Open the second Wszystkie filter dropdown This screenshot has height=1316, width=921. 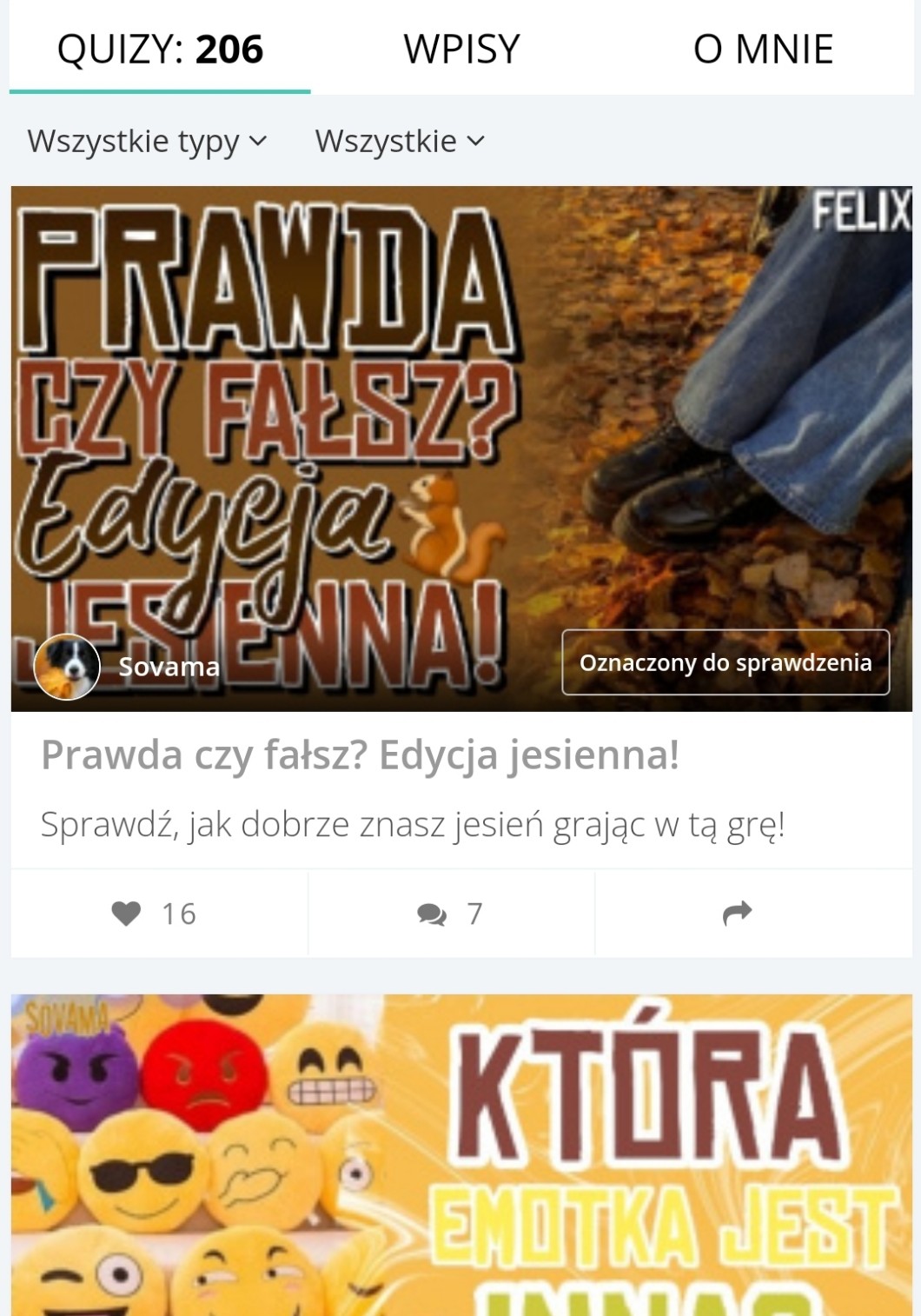[399, 141]
